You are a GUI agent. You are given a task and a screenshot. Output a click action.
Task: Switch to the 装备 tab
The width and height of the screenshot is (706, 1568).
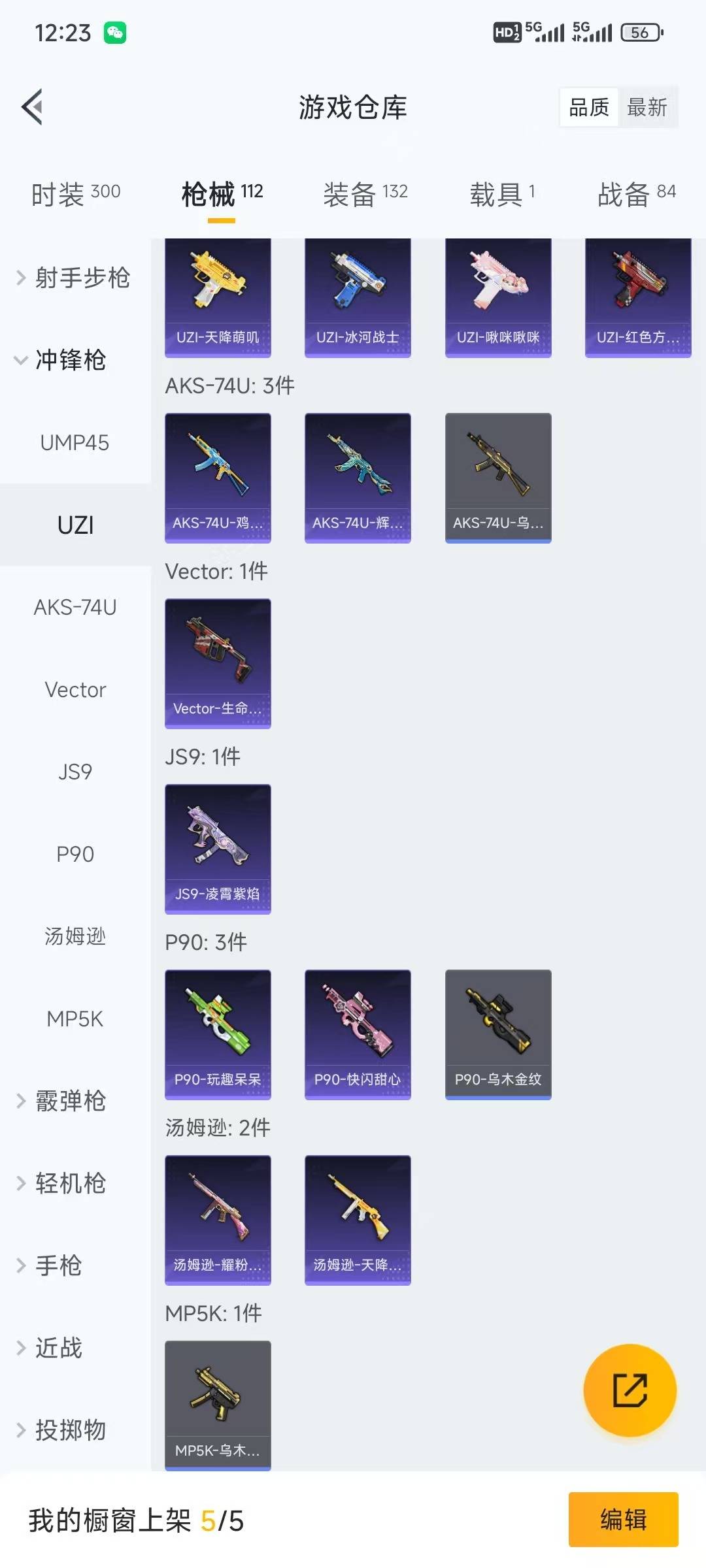(365, 193)
